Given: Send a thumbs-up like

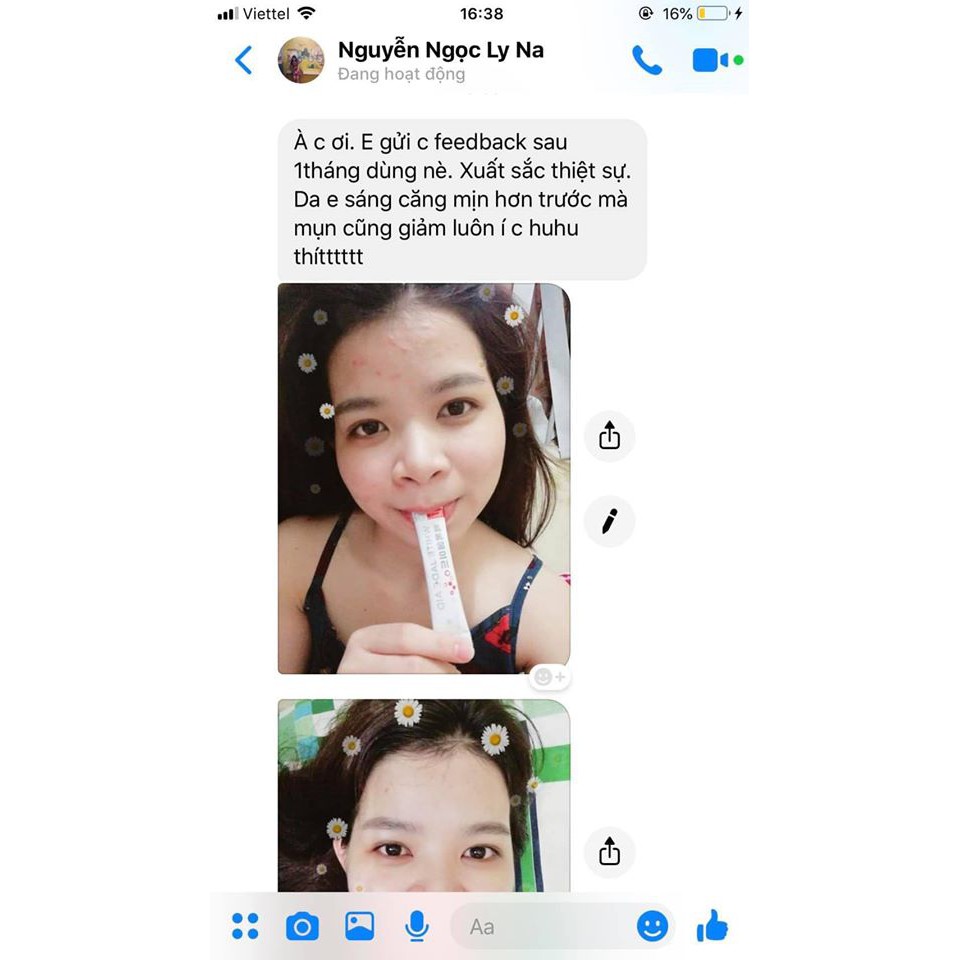Looking at the screenshot, I should pos(712,926).
